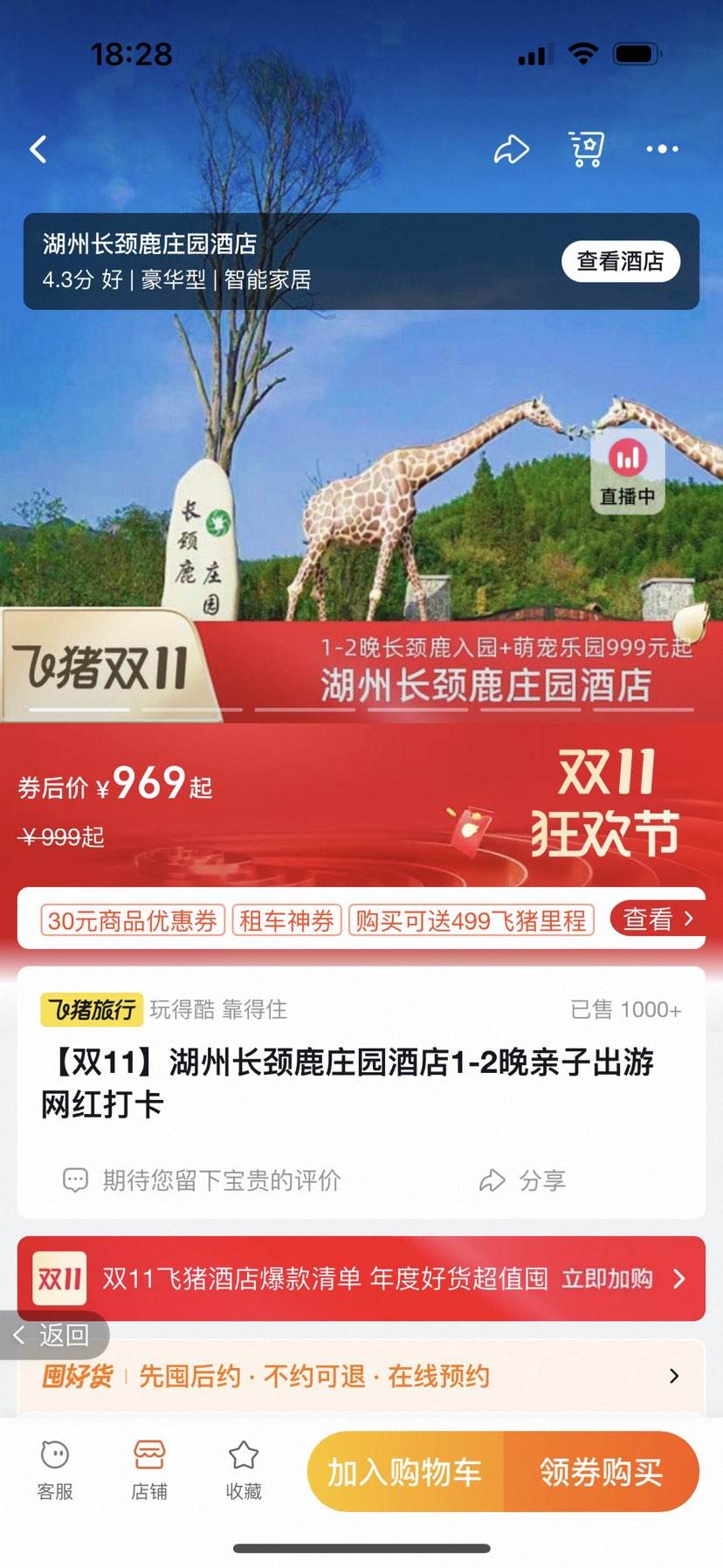The width and height of the screenshot is (723, 1568).
Task: Open the 直播中 live stream badge
Action: click(x=627, y=471)
